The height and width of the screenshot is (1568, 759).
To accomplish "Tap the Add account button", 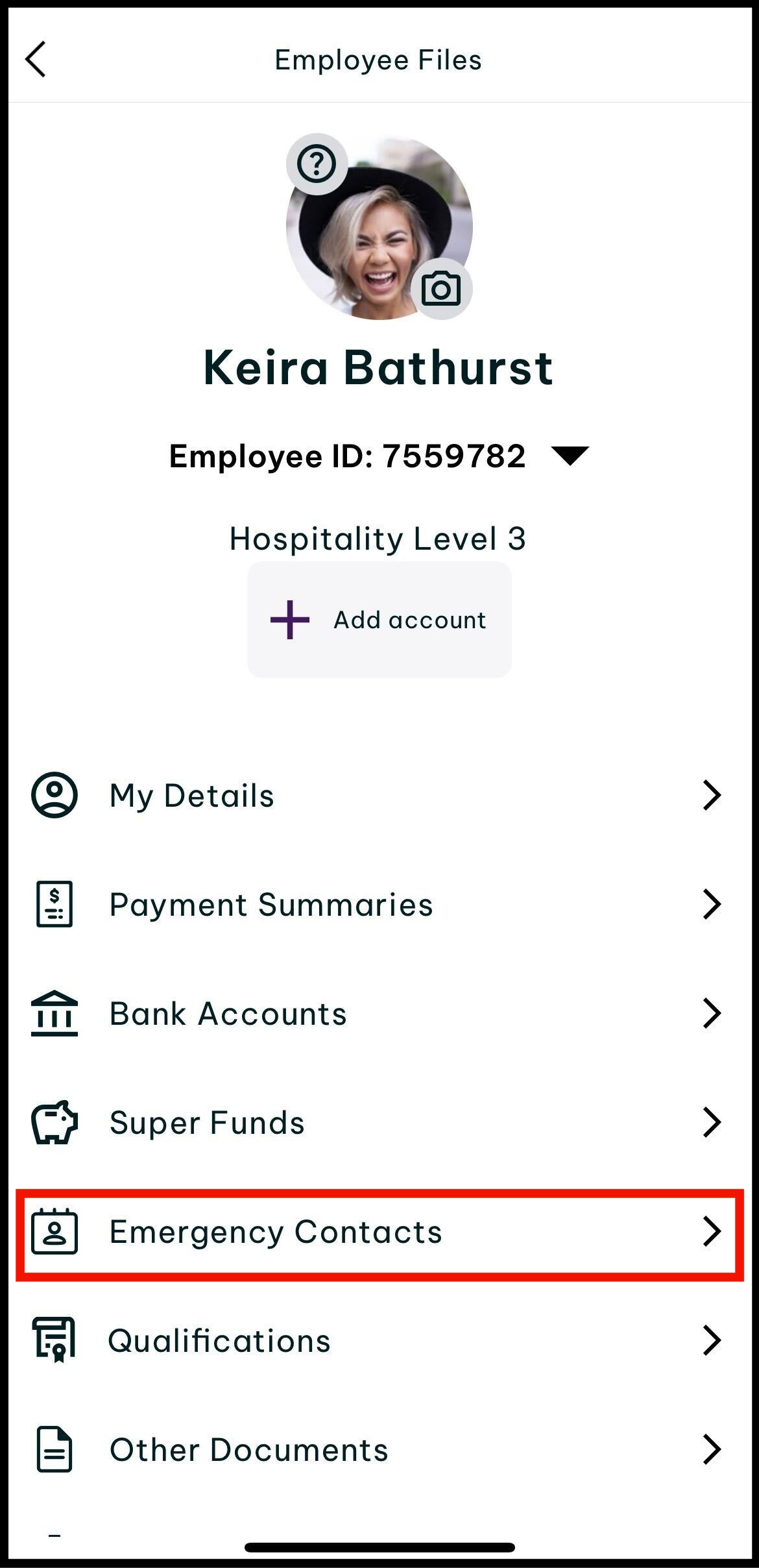I will 379,620.
